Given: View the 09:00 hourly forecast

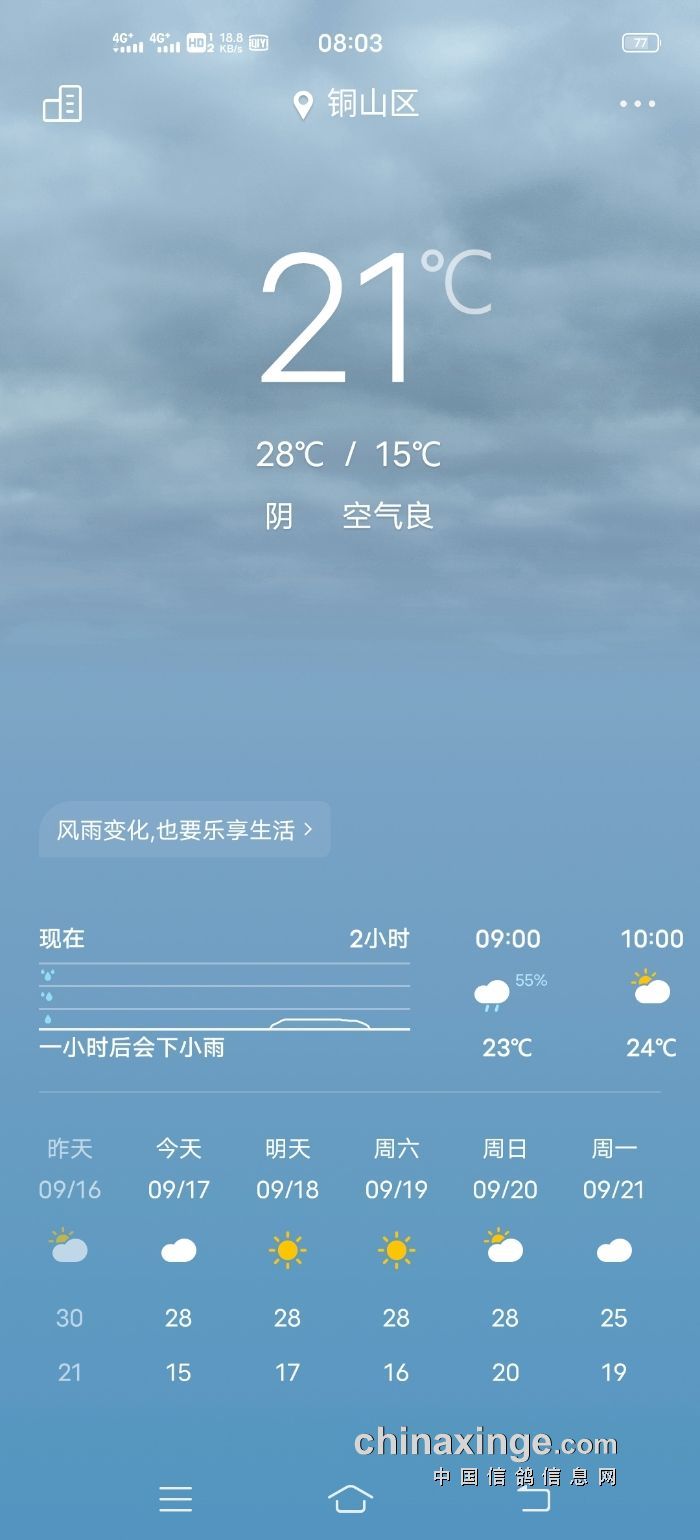Looking at the screenshot, I should tap(507, 992).
